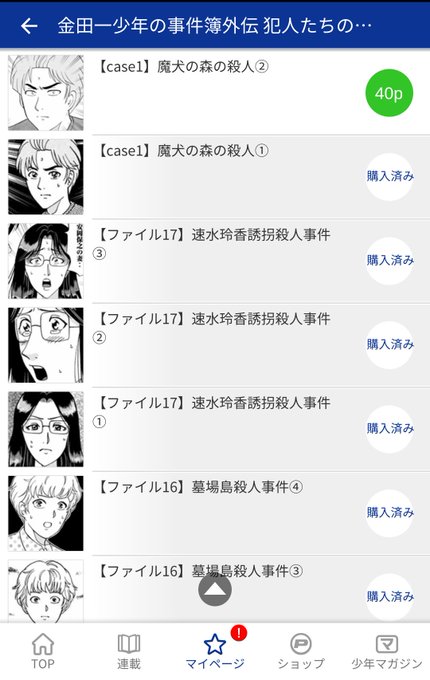
Task: Open 【ファイル16】墓場島殺人事件④
Action: point(215,513)
